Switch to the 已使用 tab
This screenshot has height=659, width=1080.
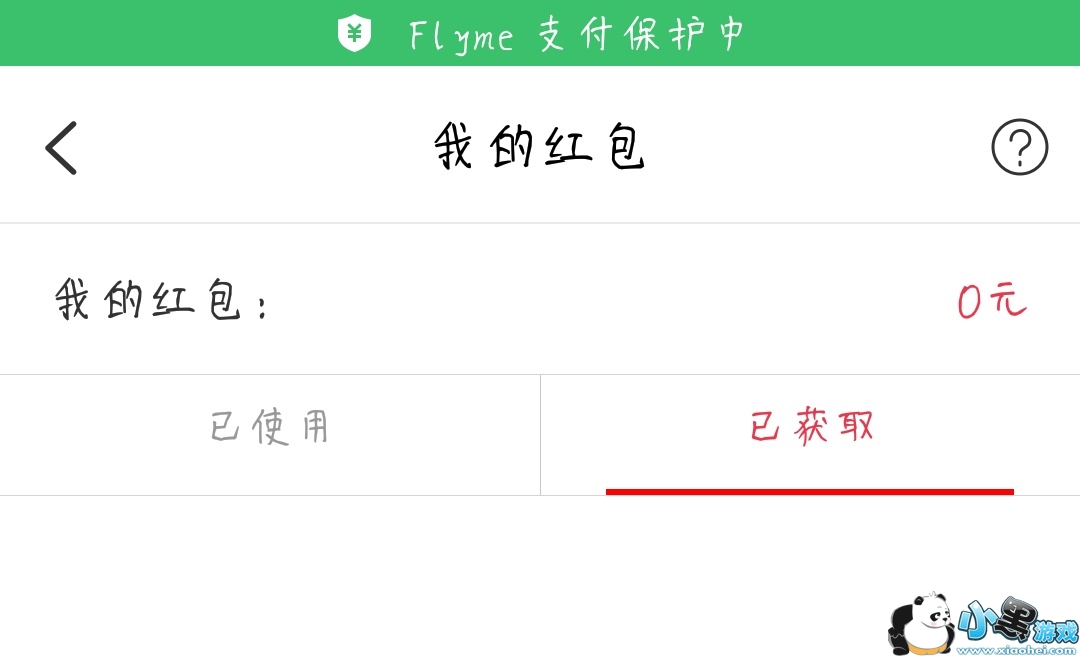coord(269,429)
